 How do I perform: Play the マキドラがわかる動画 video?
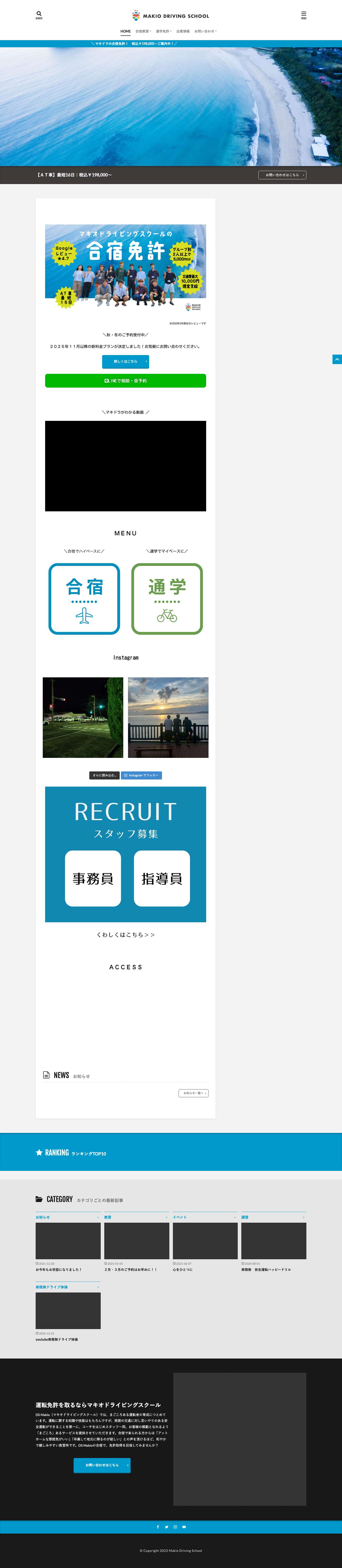pos(125,466)
